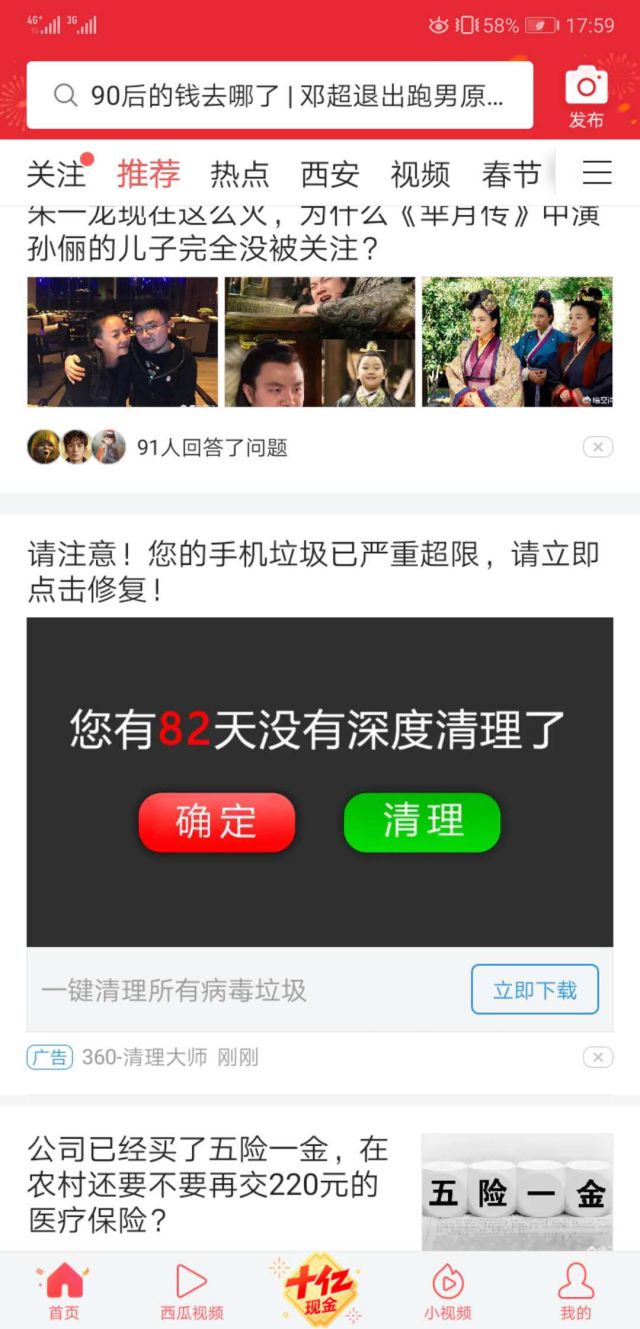
Task: Tap the search box with 90后的钱去哪了
Action: [x=280, y=96]
